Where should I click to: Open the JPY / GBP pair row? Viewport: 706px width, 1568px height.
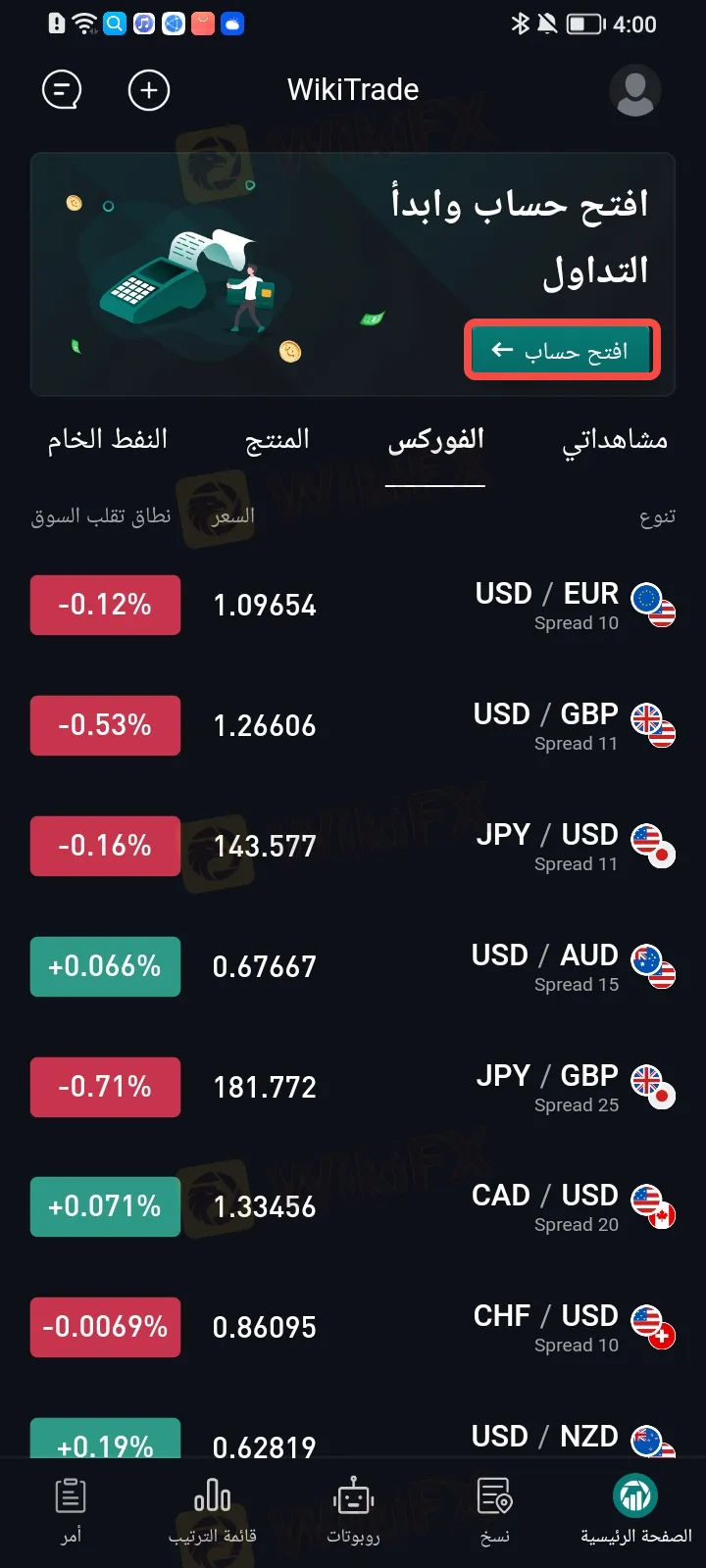pyautogui.click(x=353, y=1087)
